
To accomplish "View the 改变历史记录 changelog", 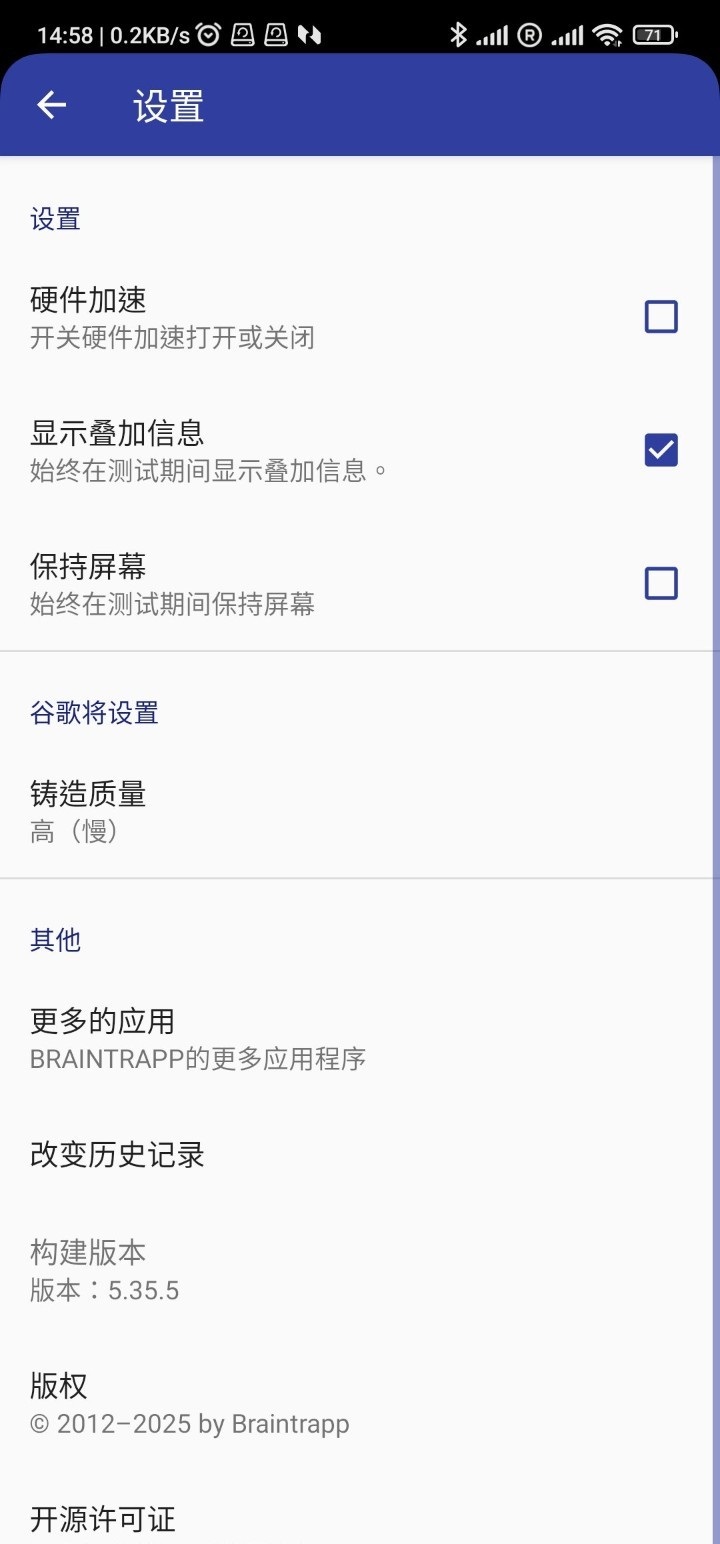I will click(x=360, y=1155).
